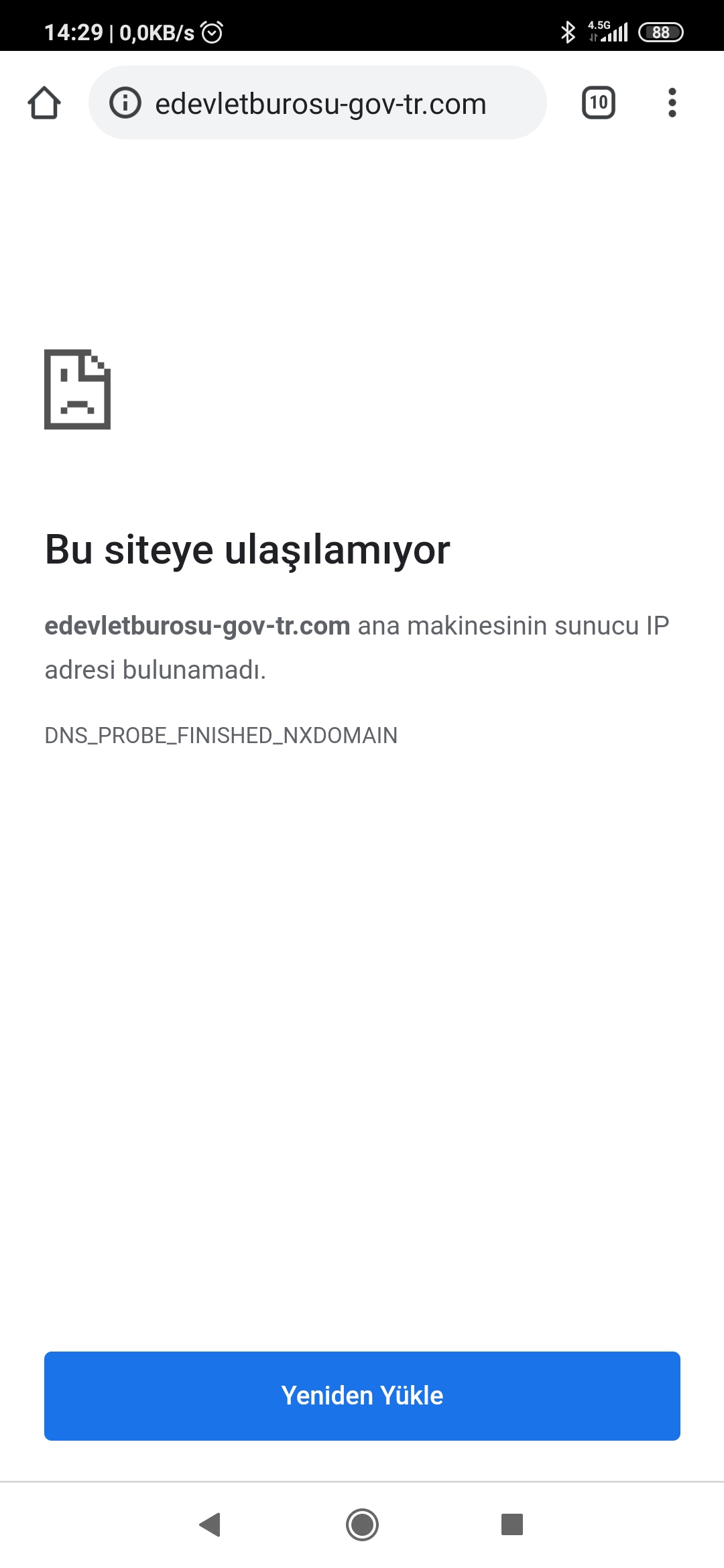The height and width of the screenshot is (1568, 724).
Task: Reload page with Yeniden Yükle button
Action: click(x=362, y=1396)
